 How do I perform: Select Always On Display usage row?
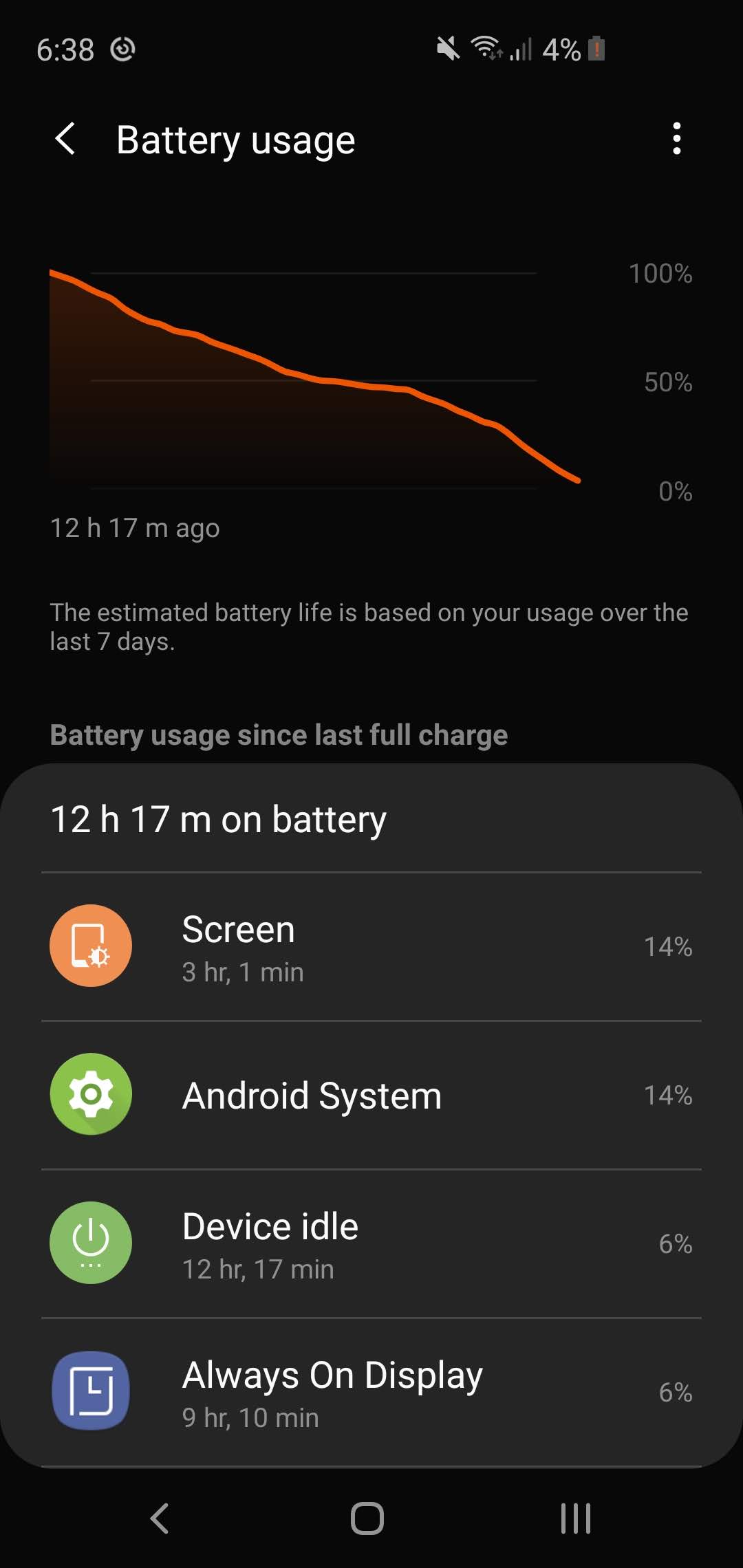coord(371,1392)
